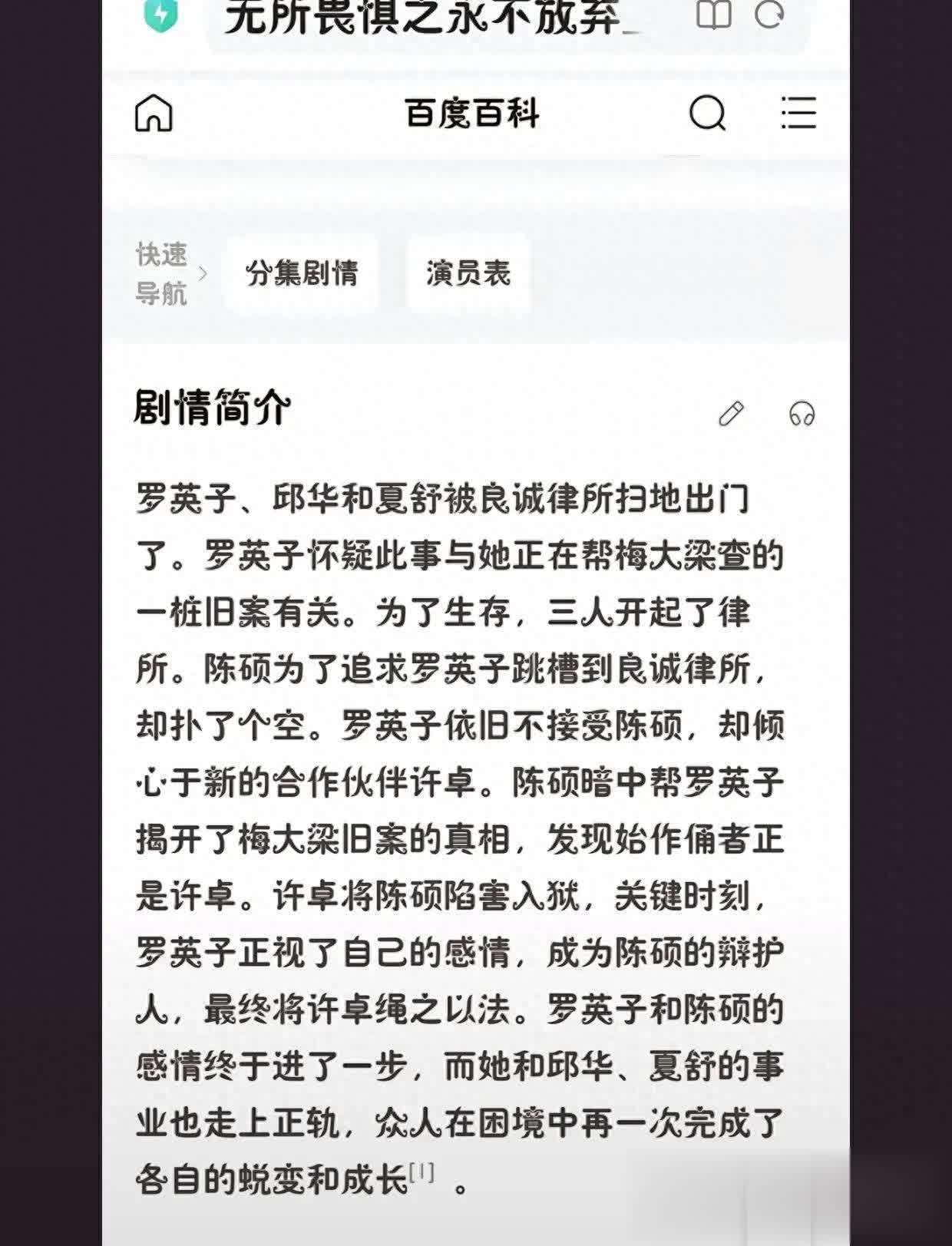The image size is (952, 1246).
Task: Reload the page
Action: click(x=769, y=14)
